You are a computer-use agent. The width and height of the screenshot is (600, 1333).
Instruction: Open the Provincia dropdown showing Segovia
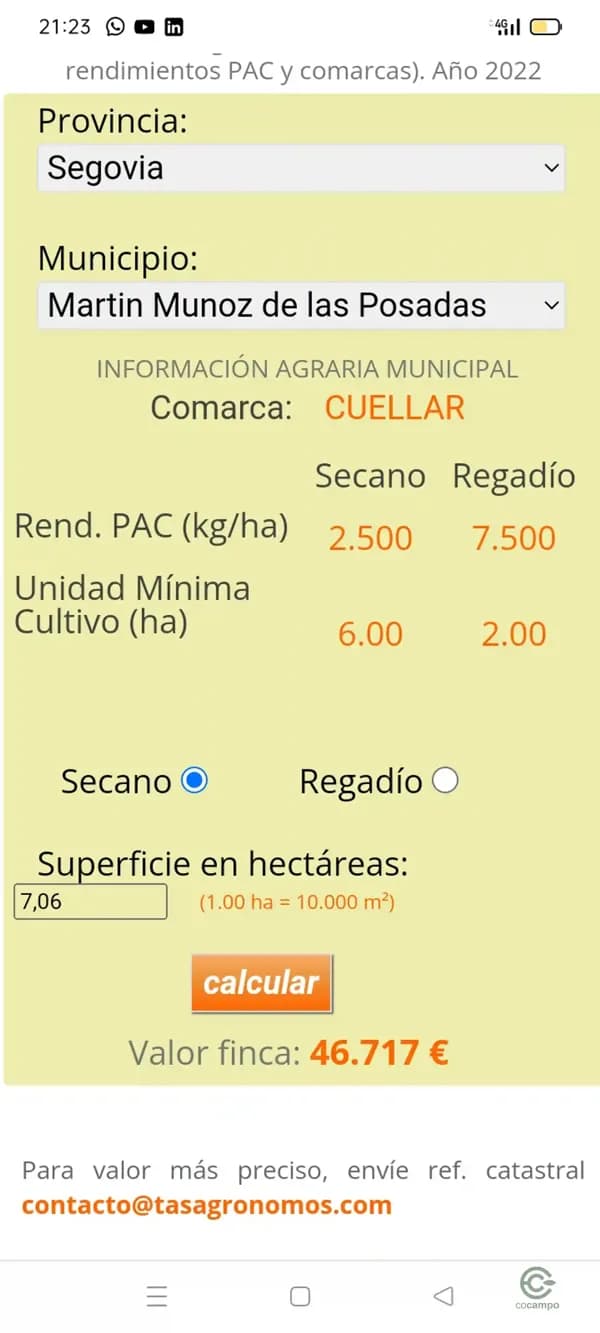click(300, 168)
